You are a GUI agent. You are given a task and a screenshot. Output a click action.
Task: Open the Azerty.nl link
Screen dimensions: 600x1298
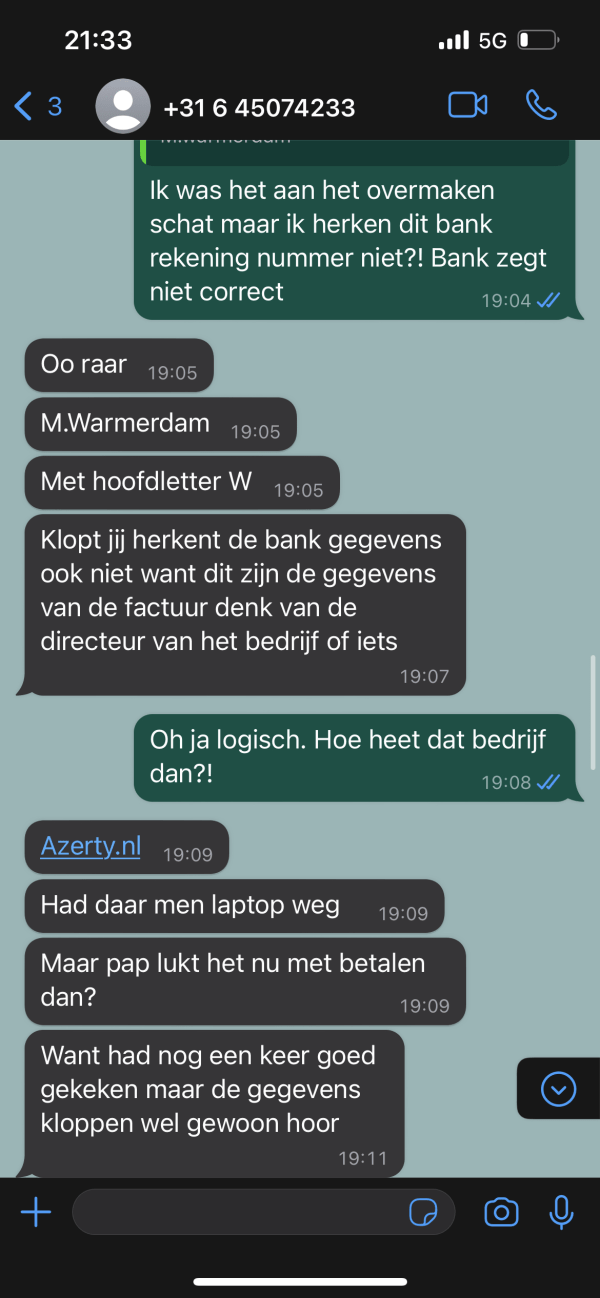[x=90, y=847]
